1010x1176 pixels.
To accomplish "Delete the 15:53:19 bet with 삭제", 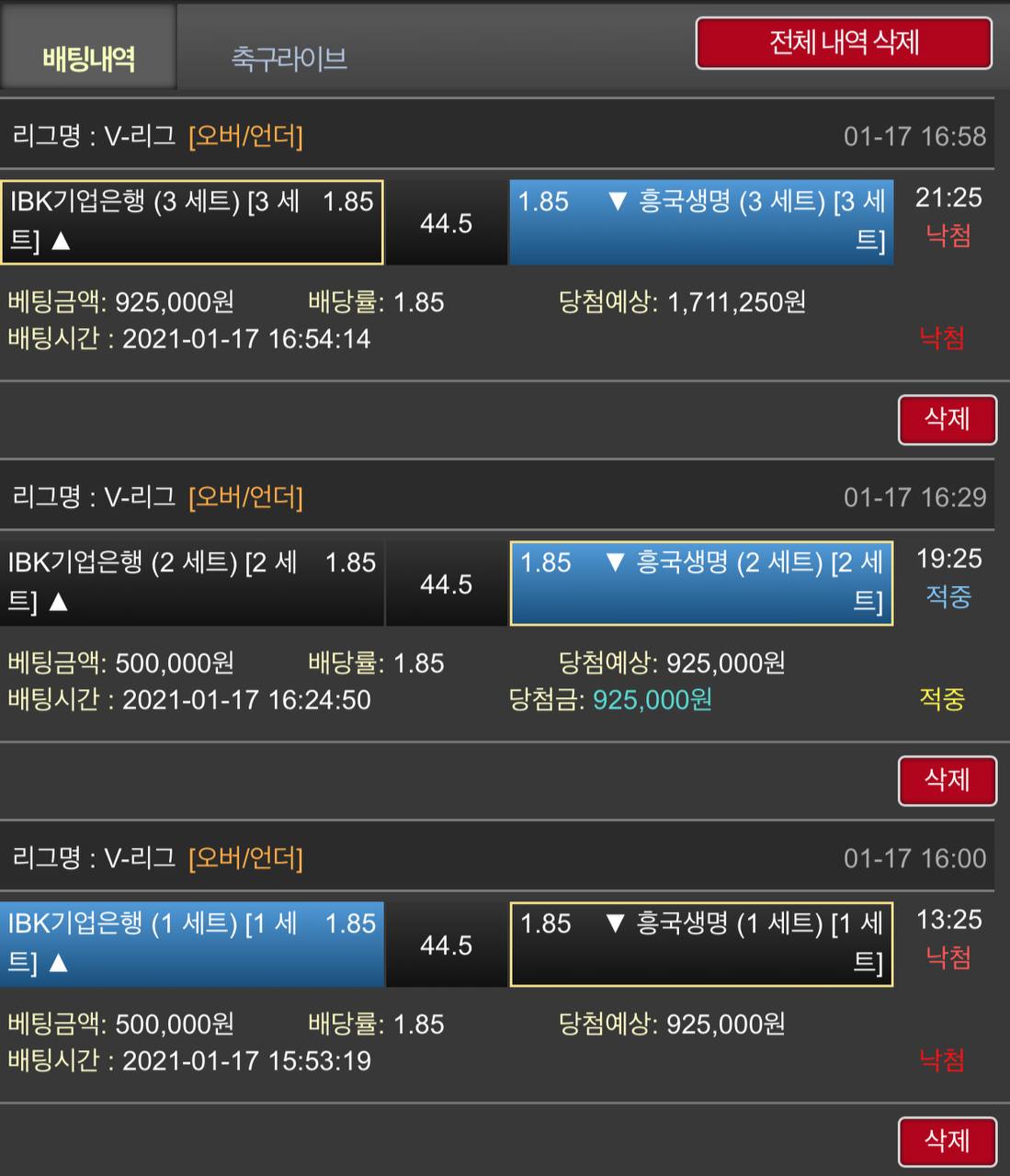I will coord(947,1141).
